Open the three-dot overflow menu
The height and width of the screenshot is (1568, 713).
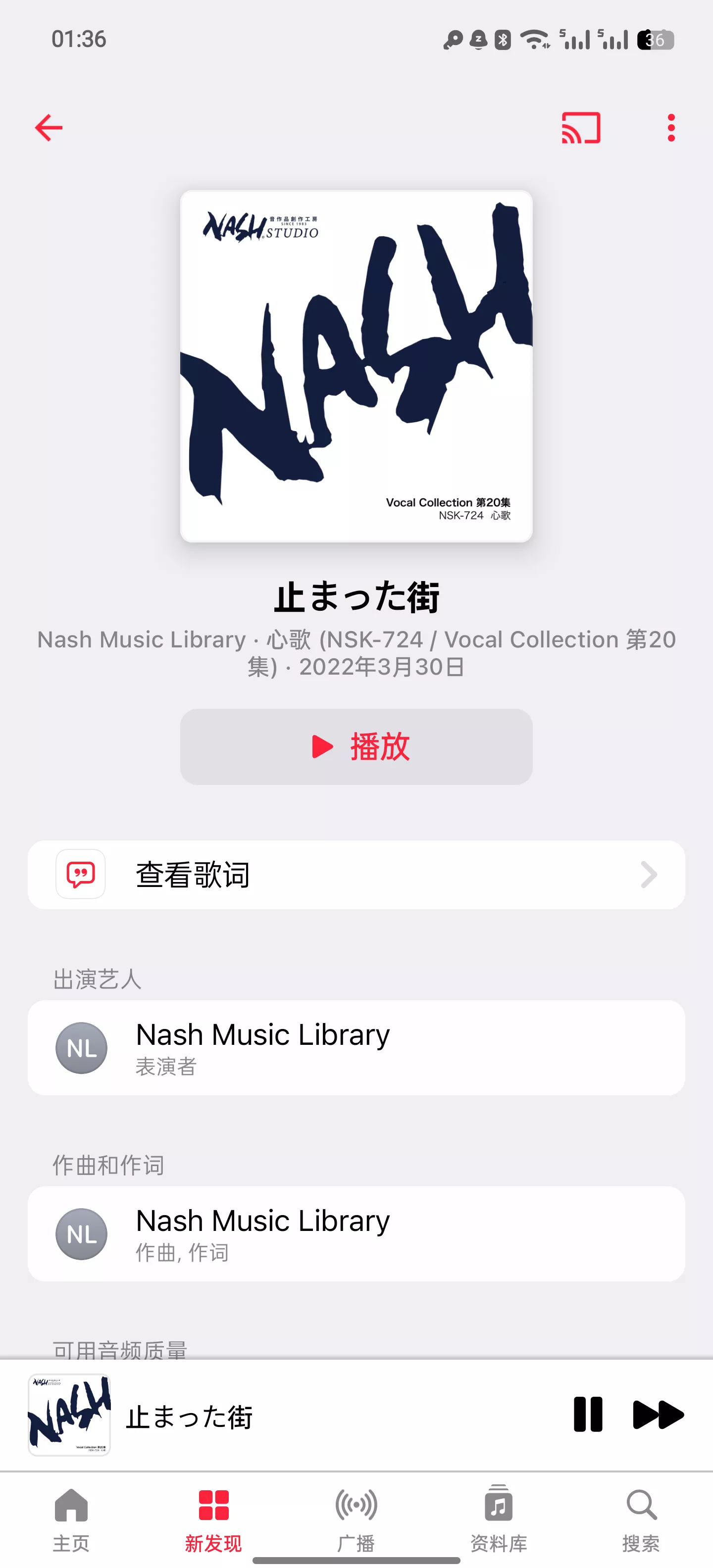pos(670,127)
